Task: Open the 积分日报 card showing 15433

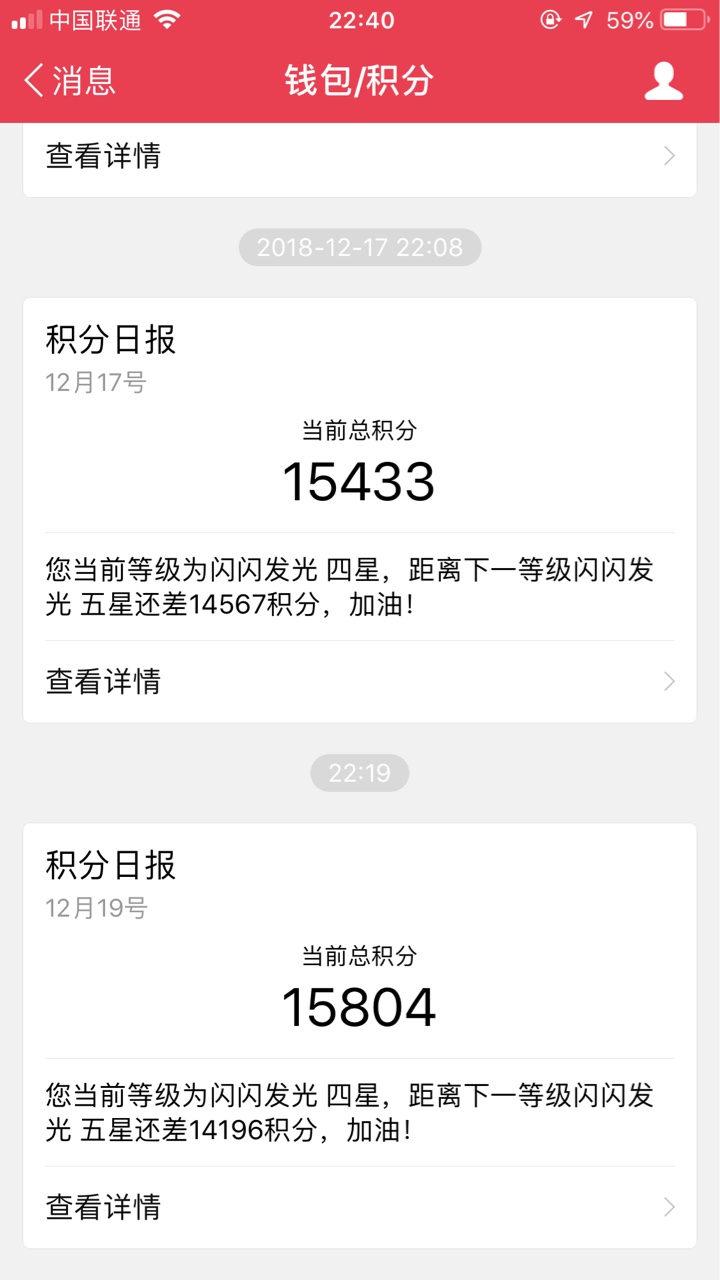Action: (x=360, y=510)
